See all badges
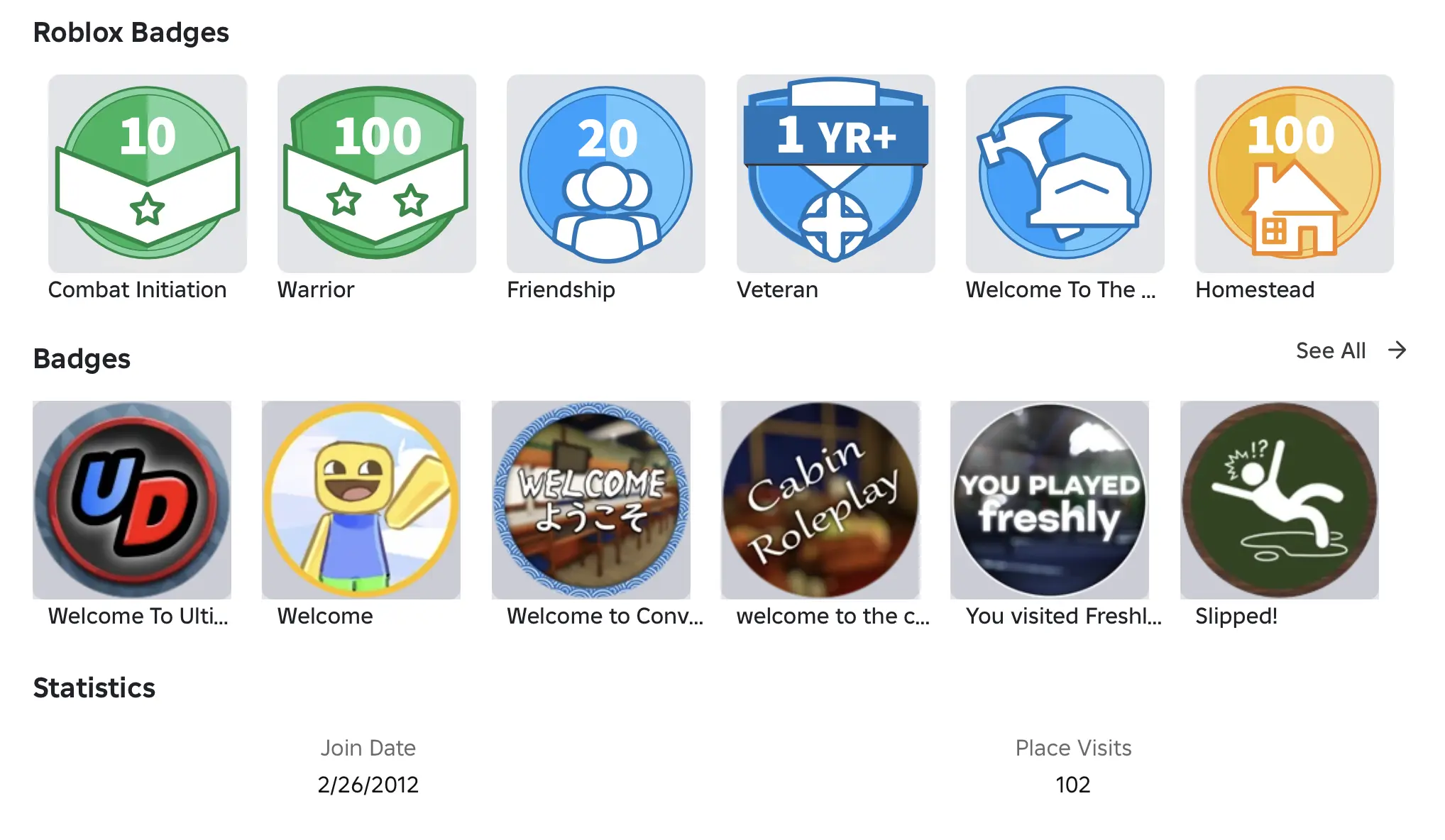Image resolution: width=1445 pixels, height=840 pixels. coord(1350,350)
